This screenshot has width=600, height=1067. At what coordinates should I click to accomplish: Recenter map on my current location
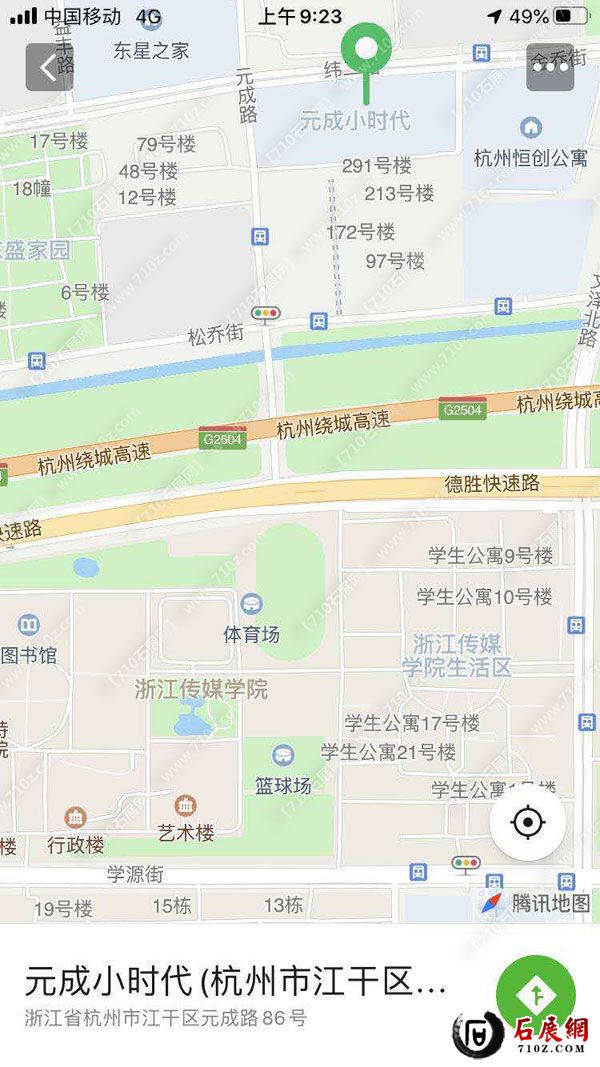[x=527, y=823]
